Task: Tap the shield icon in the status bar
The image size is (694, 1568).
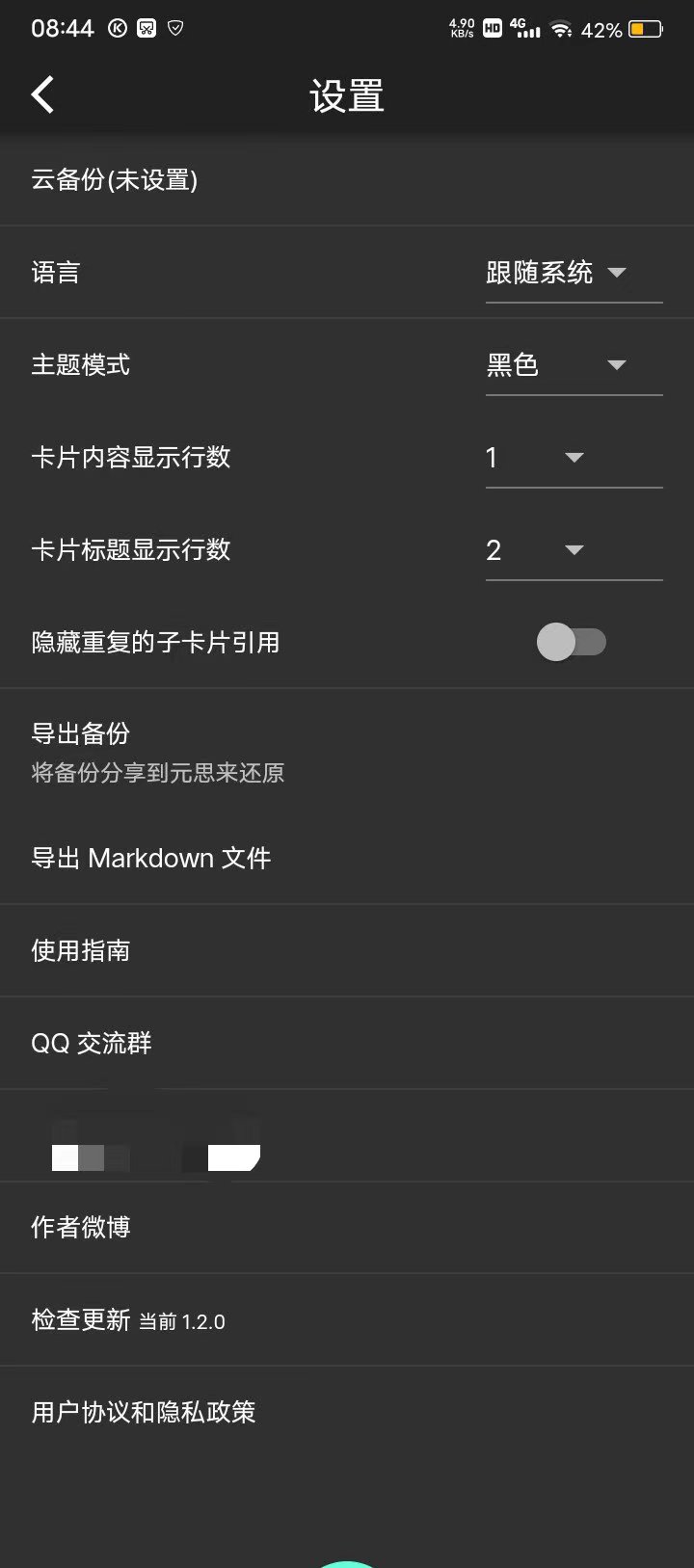Action: pos(174,29)
